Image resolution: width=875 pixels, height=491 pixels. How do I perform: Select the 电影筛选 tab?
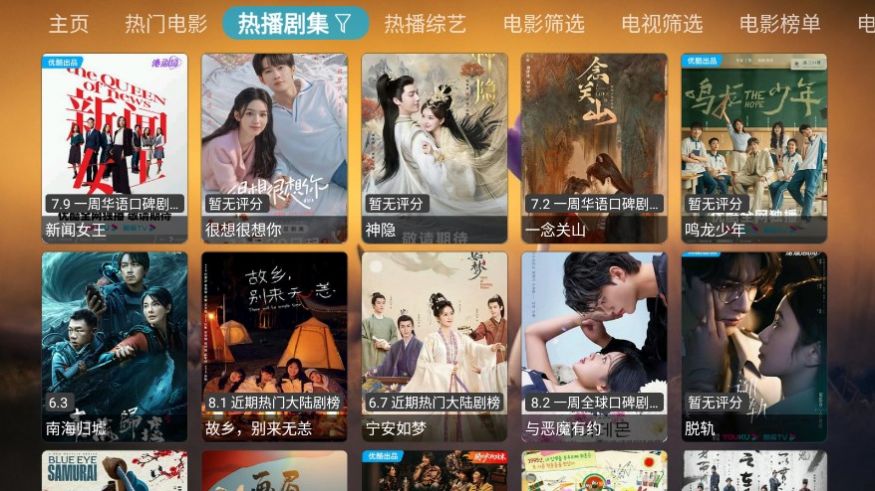point(543,24)
